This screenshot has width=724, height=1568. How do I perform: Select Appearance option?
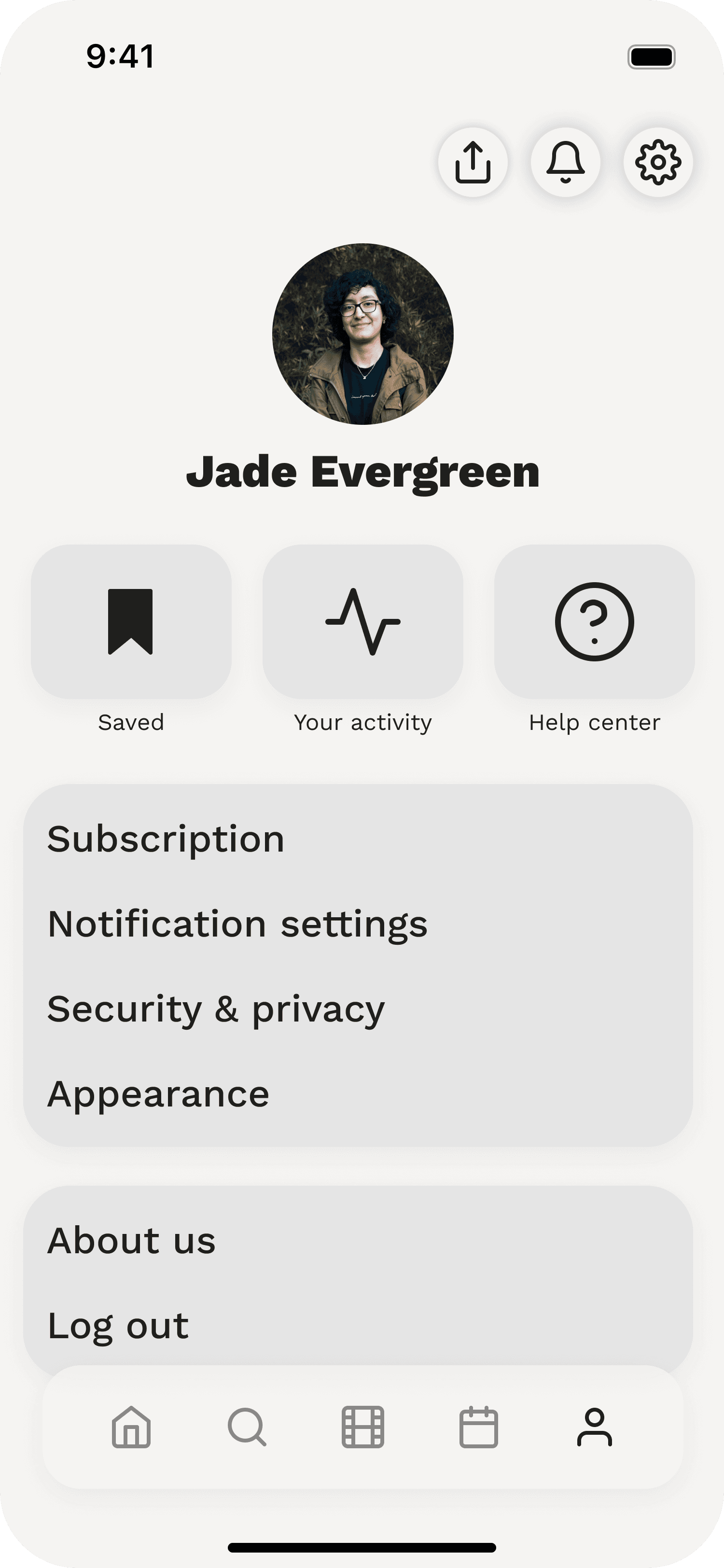click(158, 1094)
